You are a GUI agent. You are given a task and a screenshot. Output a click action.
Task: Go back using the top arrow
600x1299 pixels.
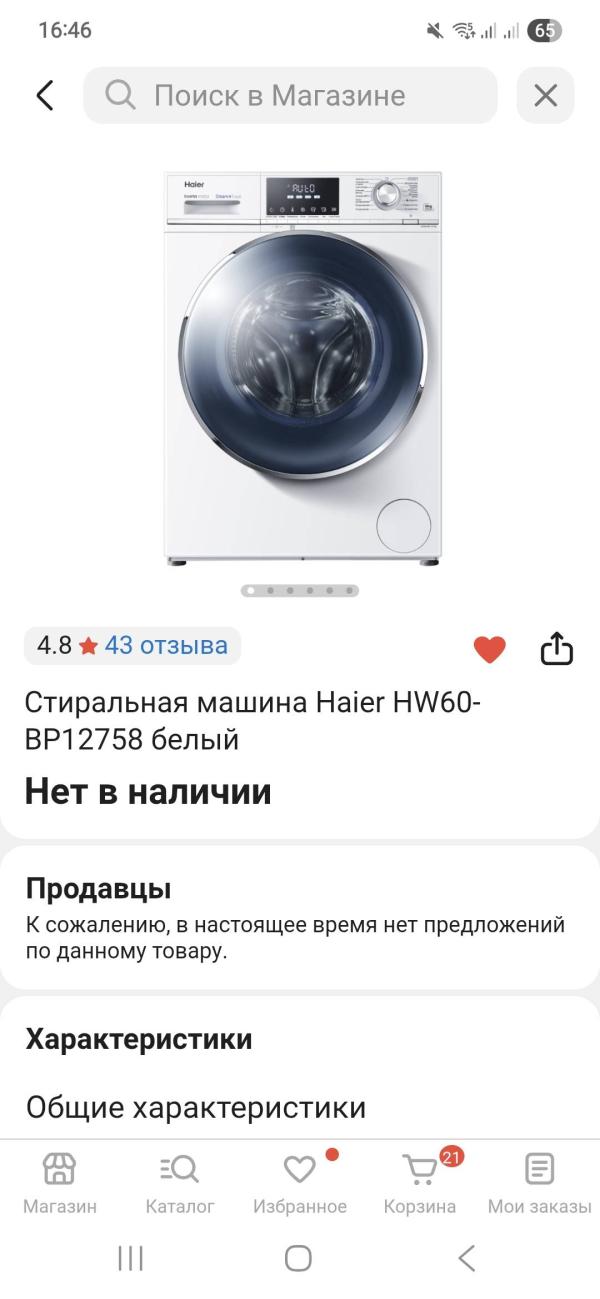[44, 96]
